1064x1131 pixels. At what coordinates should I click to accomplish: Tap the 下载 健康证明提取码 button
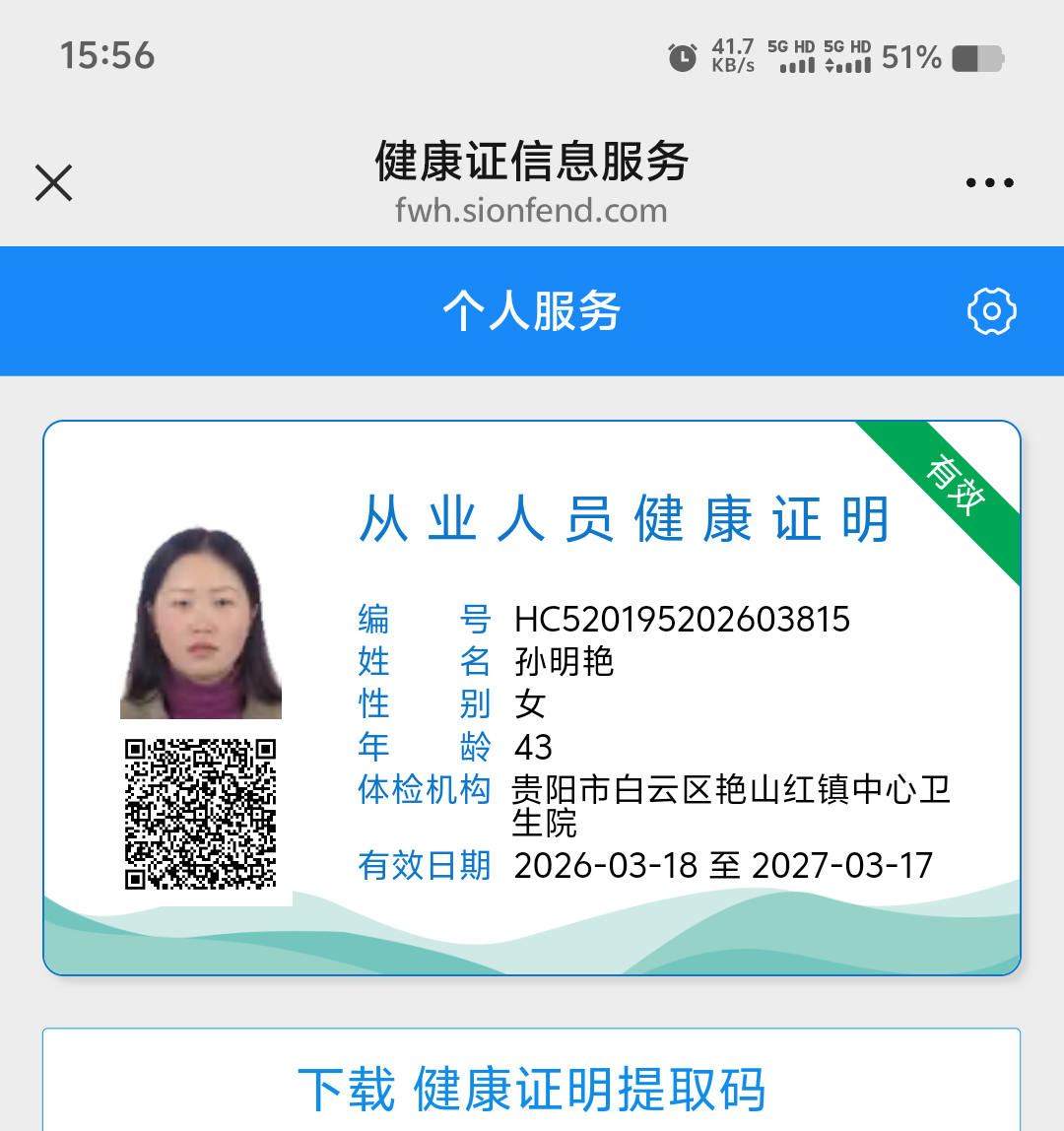click(531, 1088)
